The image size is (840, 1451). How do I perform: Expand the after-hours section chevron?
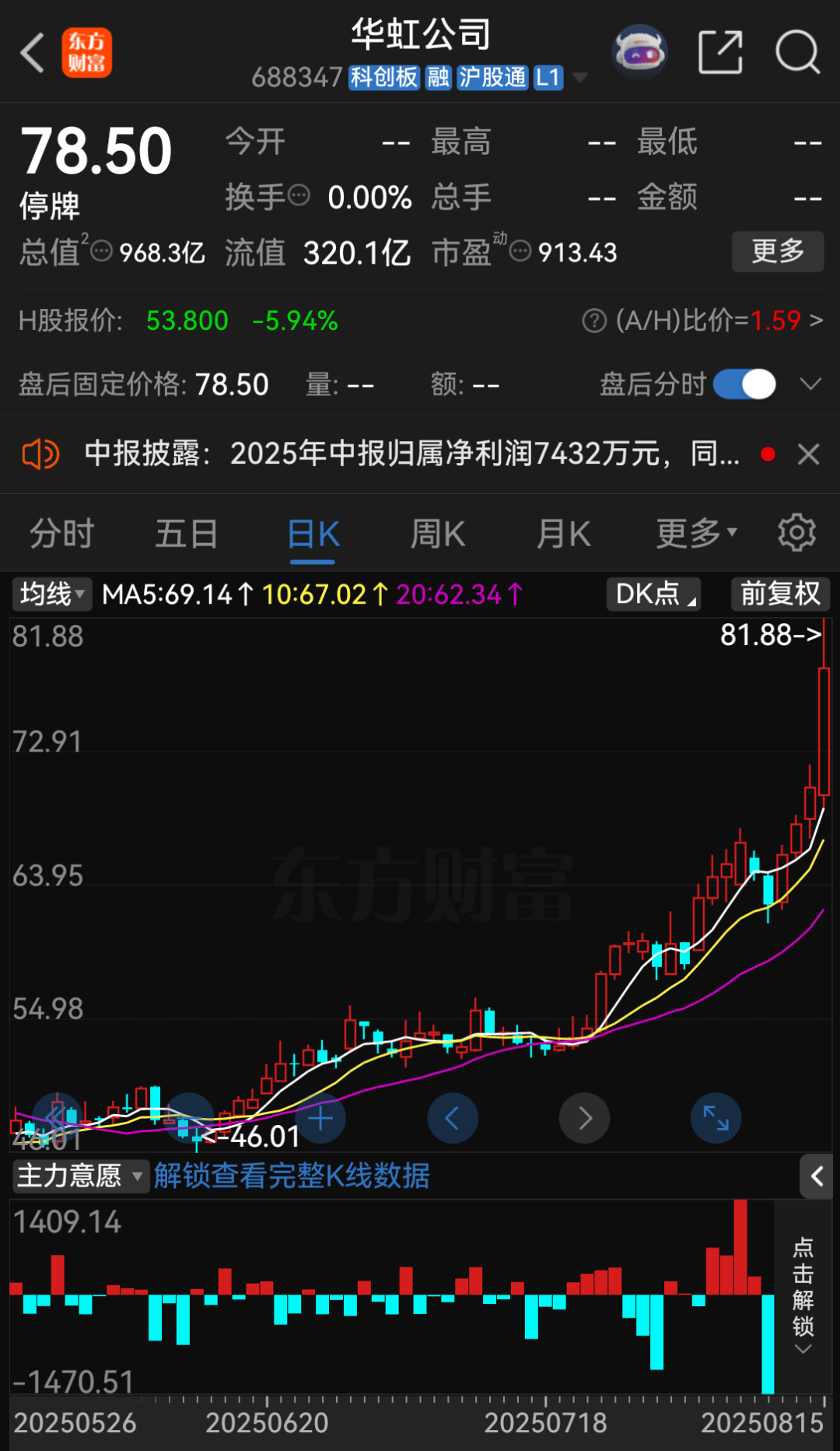[810, 384]
